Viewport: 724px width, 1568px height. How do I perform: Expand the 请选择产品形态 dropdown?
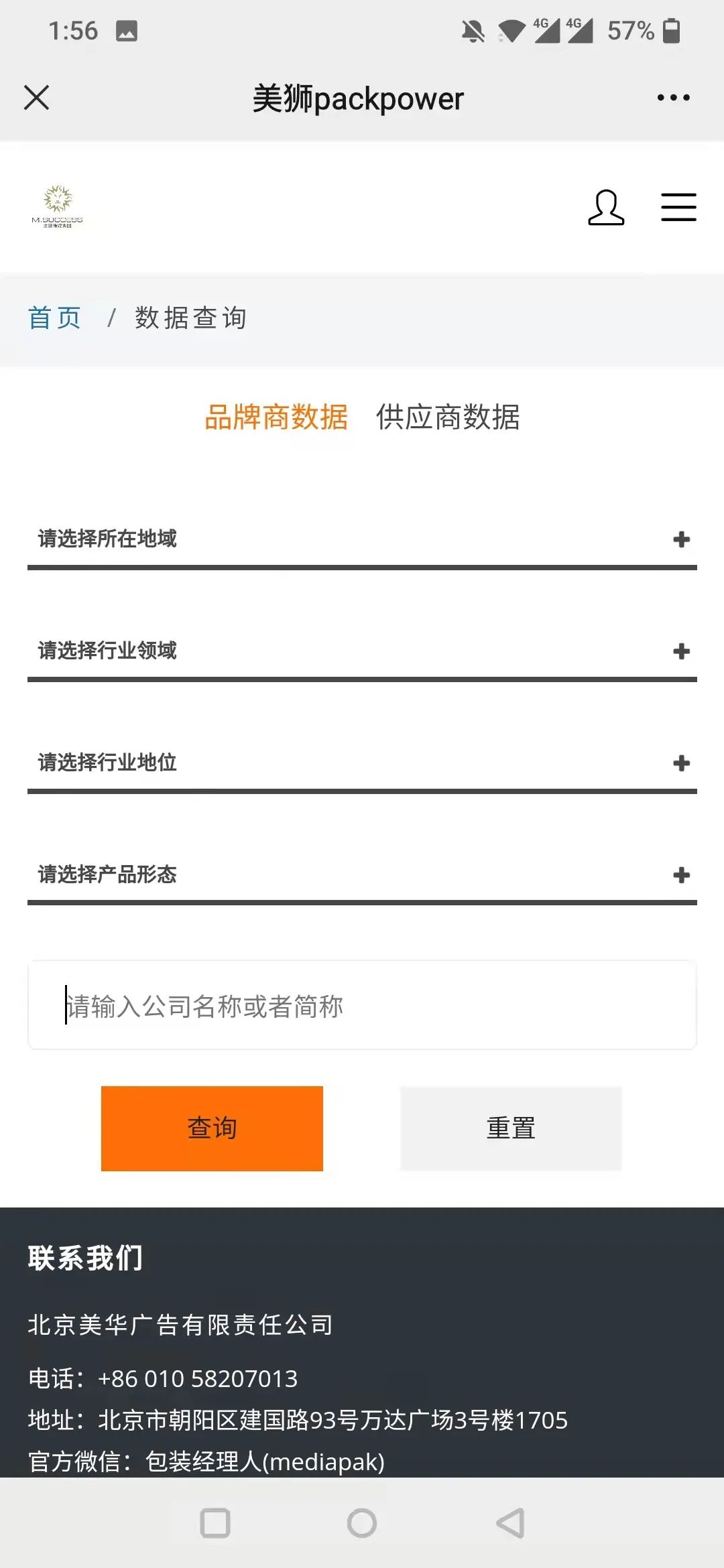click(x=362, y=875)
